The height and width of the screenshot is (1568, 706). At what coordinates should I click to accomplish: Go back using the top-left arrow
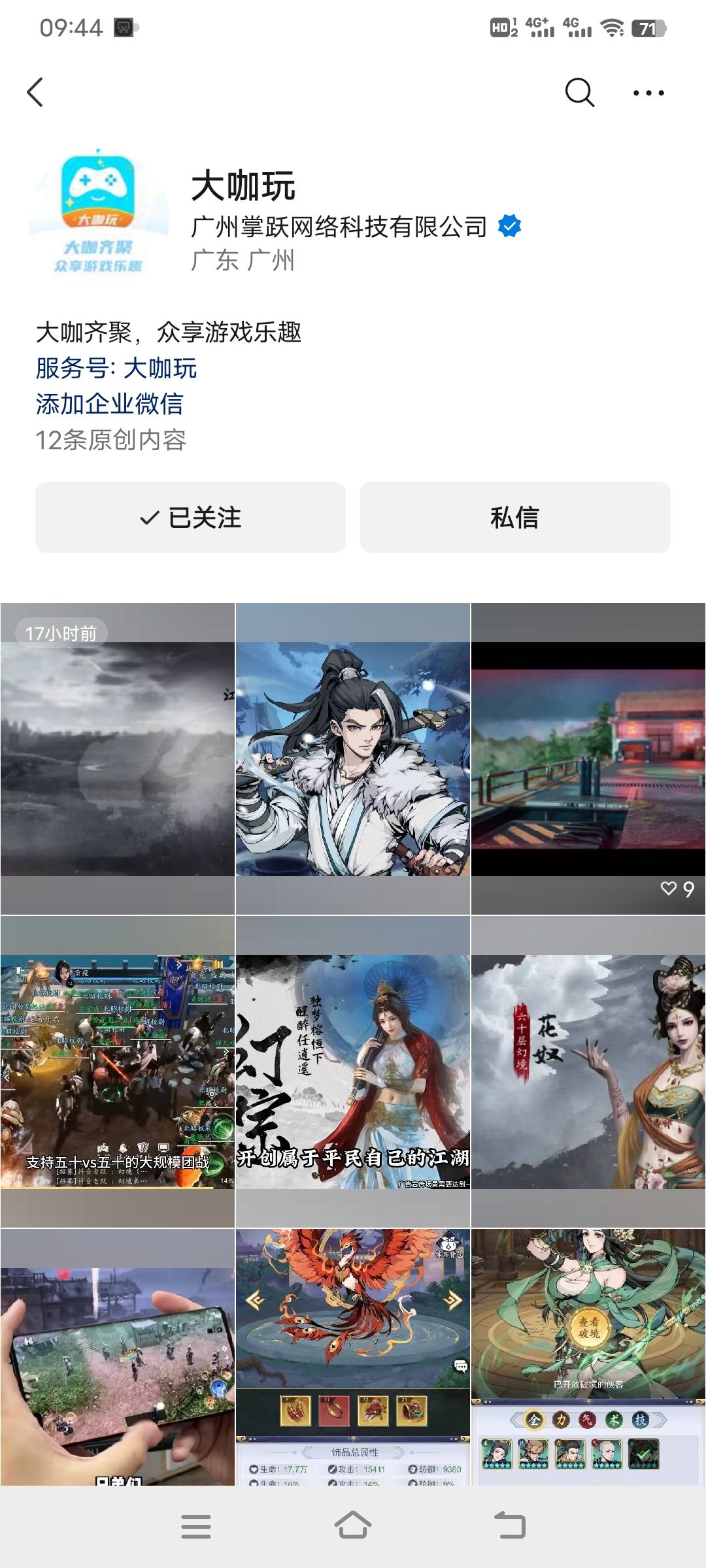[x=35, y=92]
